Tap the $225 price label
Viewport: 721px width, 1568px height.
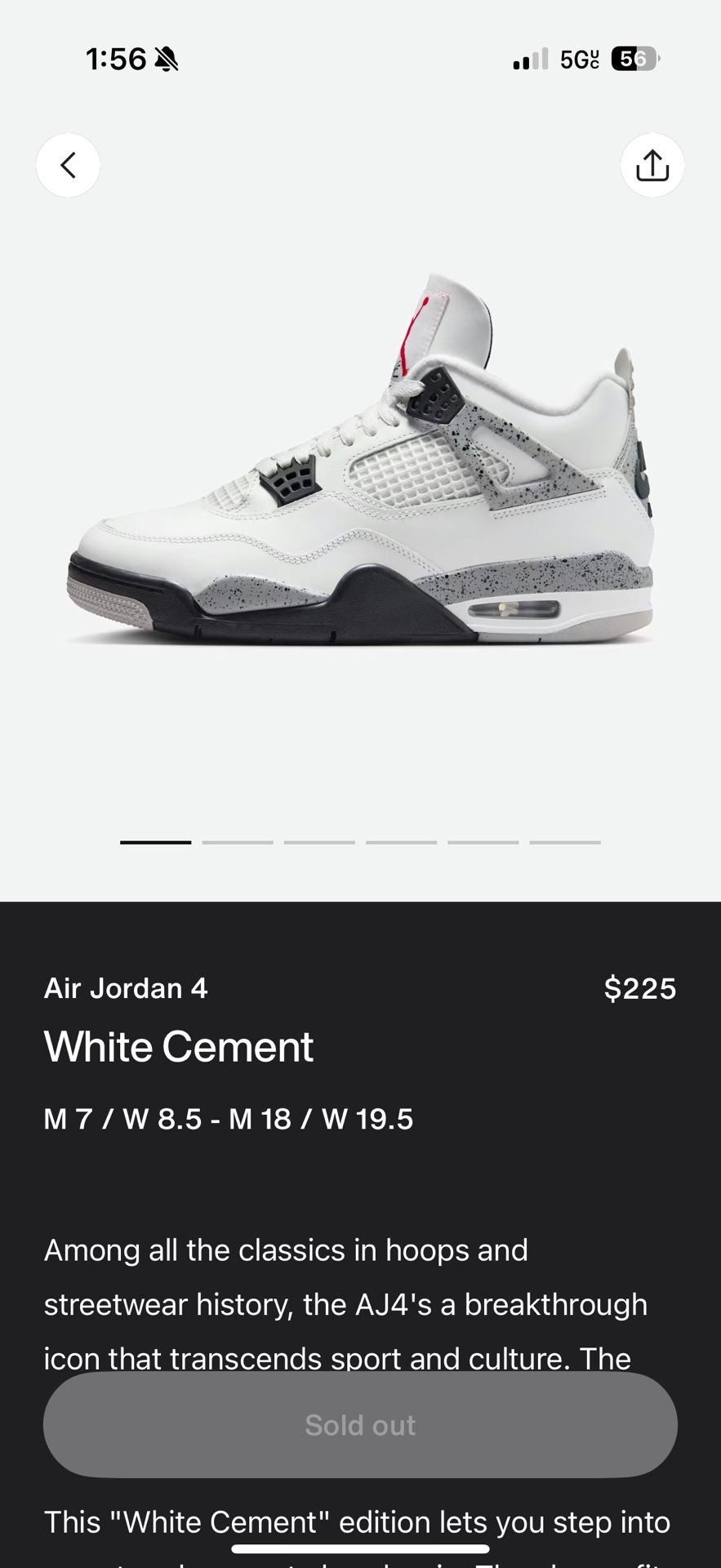click(x=641, y=988)
